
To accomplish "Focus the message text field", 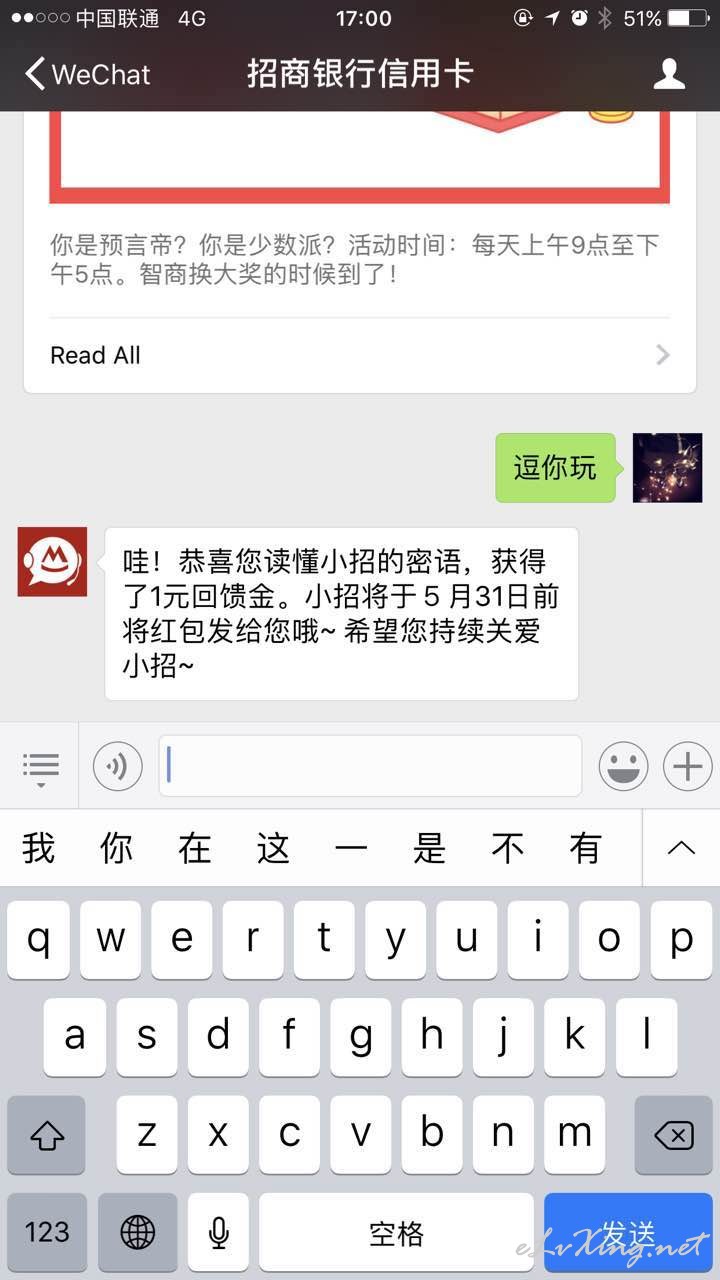I will pos(370,766).
